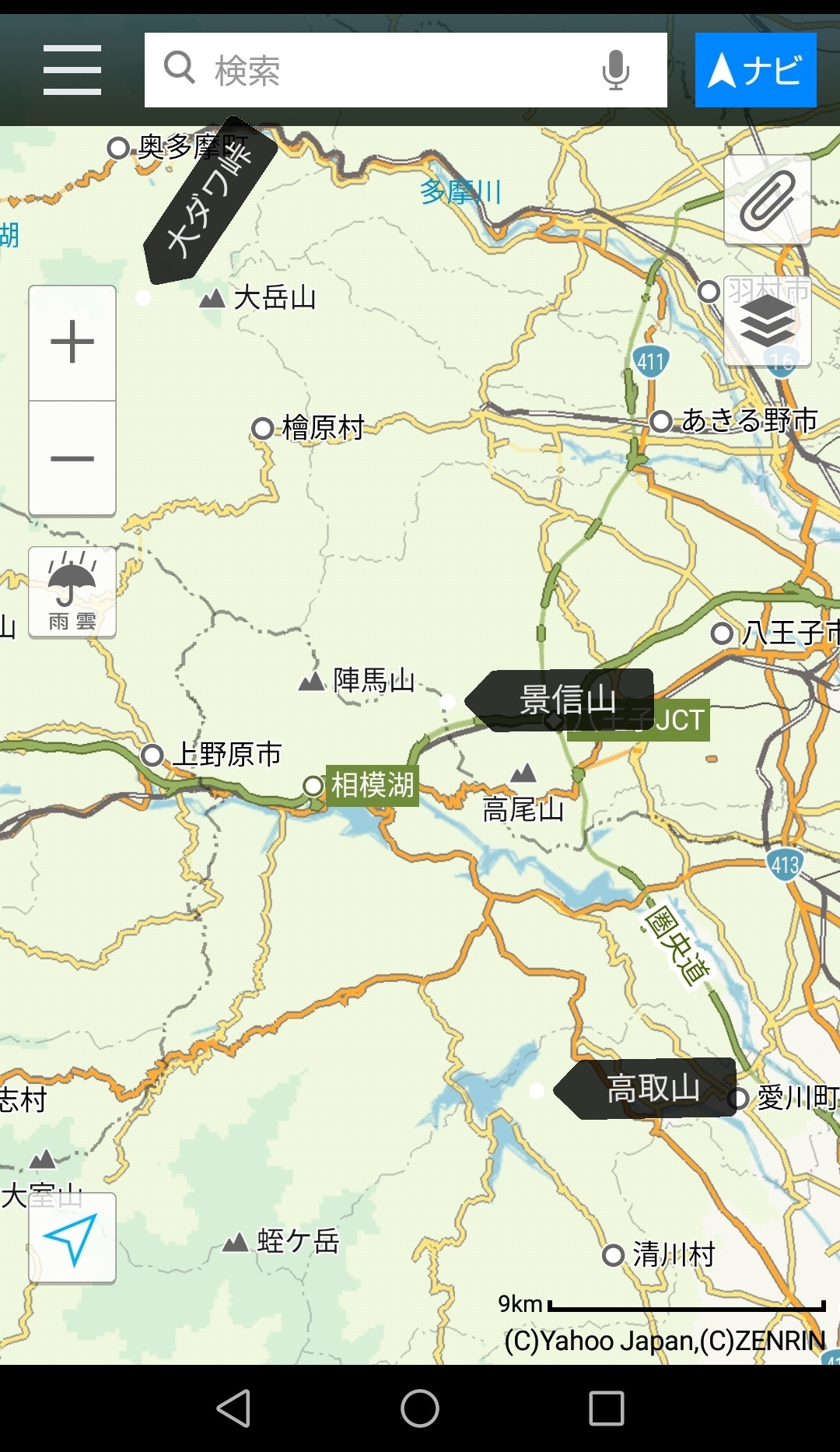Screen dimensions: 840x1452
Task: Go back with the system back button
Action: pos(233,1408)
